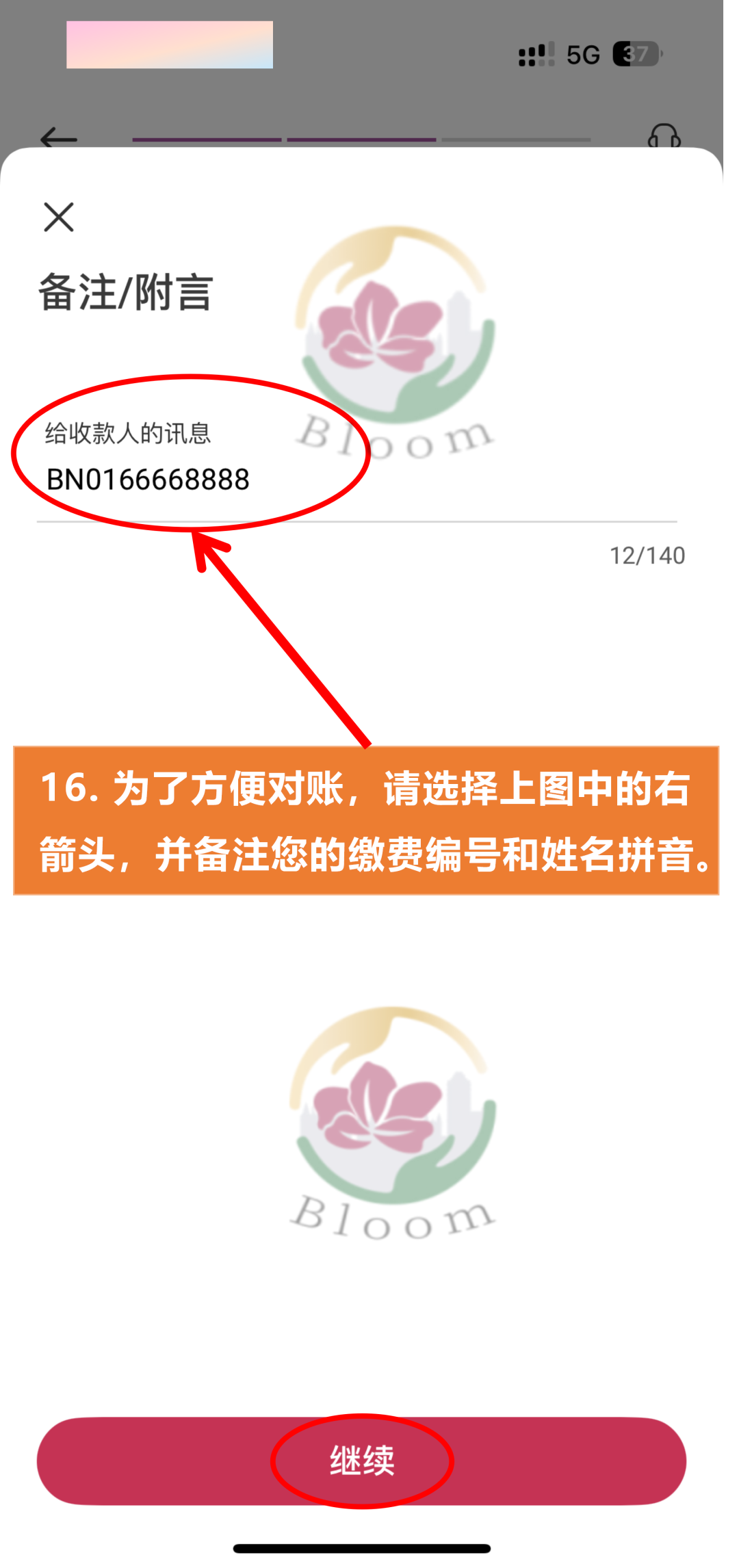739x1568 pixels.
Task: Close the 备注/附言 sheet
Action: (59, 218)
